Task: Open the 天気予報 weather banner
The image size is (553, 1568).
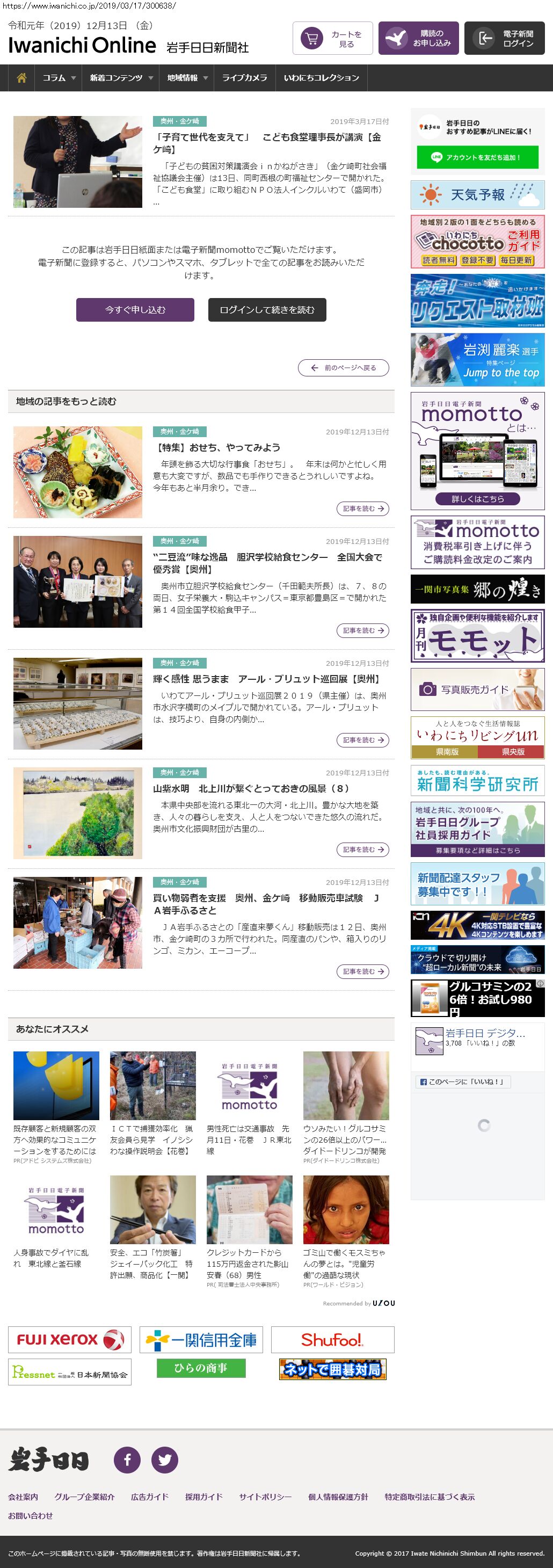Action: pos(477,195)
